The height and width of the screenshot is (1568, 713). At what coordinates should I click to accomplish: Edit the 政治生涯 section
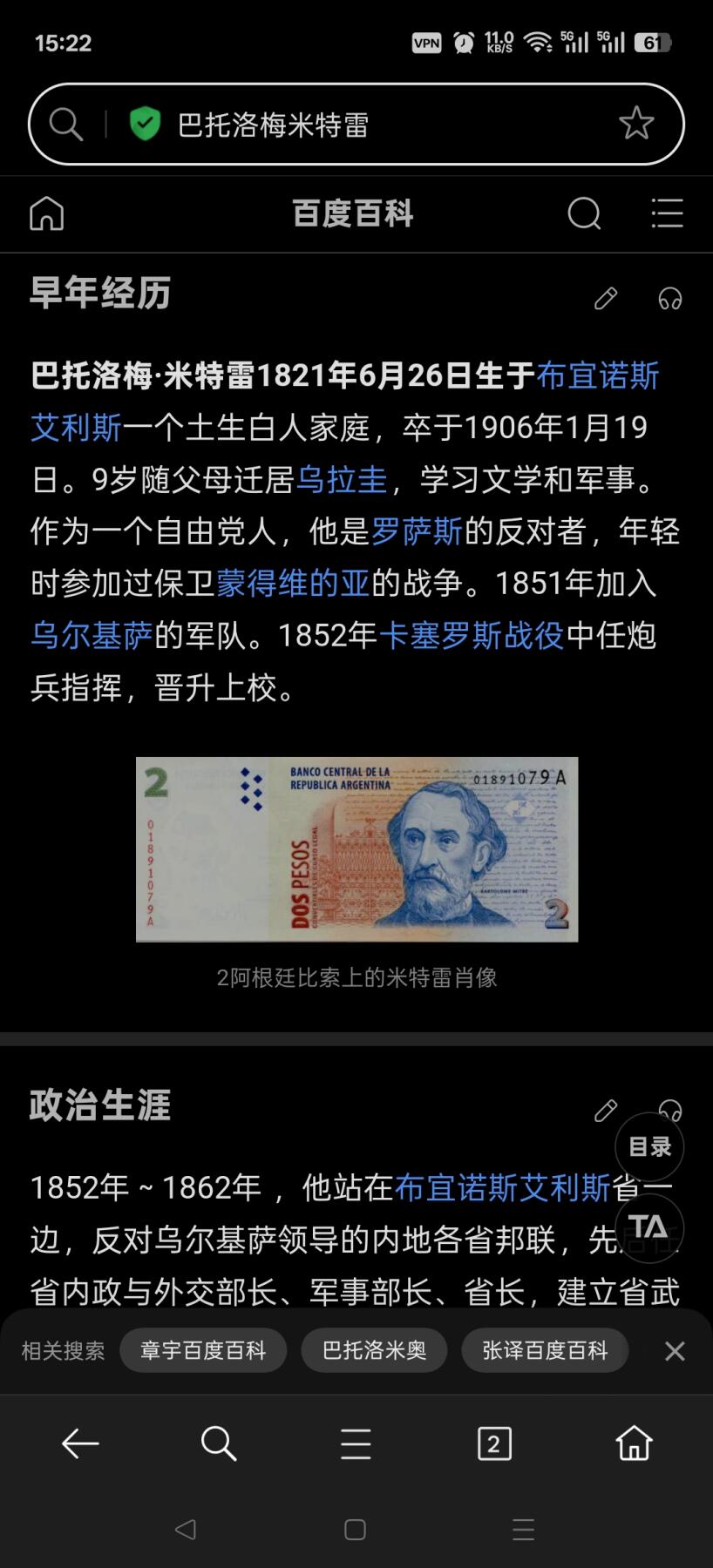point(606,1110)
